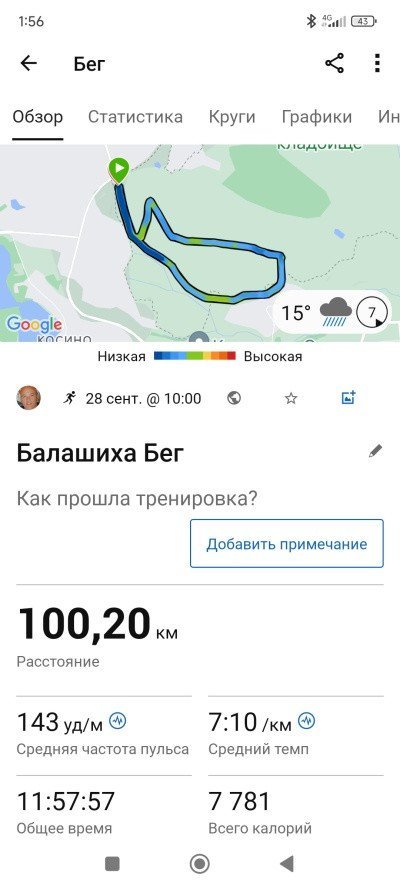Open recent apps via square button
The height and width of the screenshot is (889, 400).
pyautogui.click(x=112, y=864)
